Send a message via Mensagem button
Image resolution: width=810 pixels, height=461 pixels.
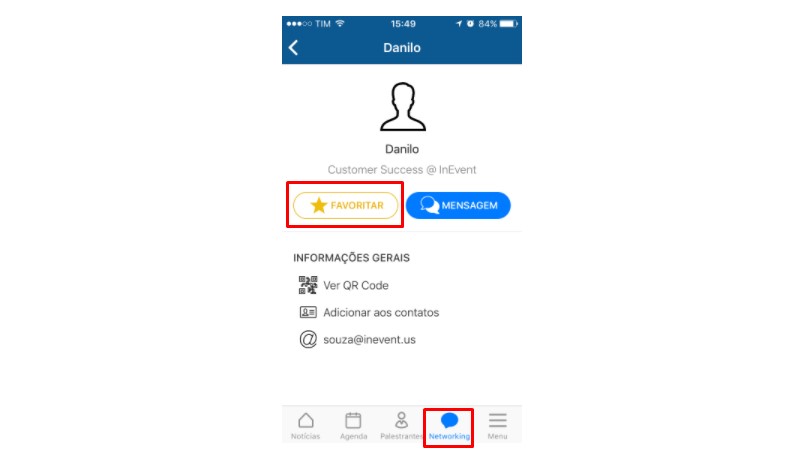tap(458, 205)
